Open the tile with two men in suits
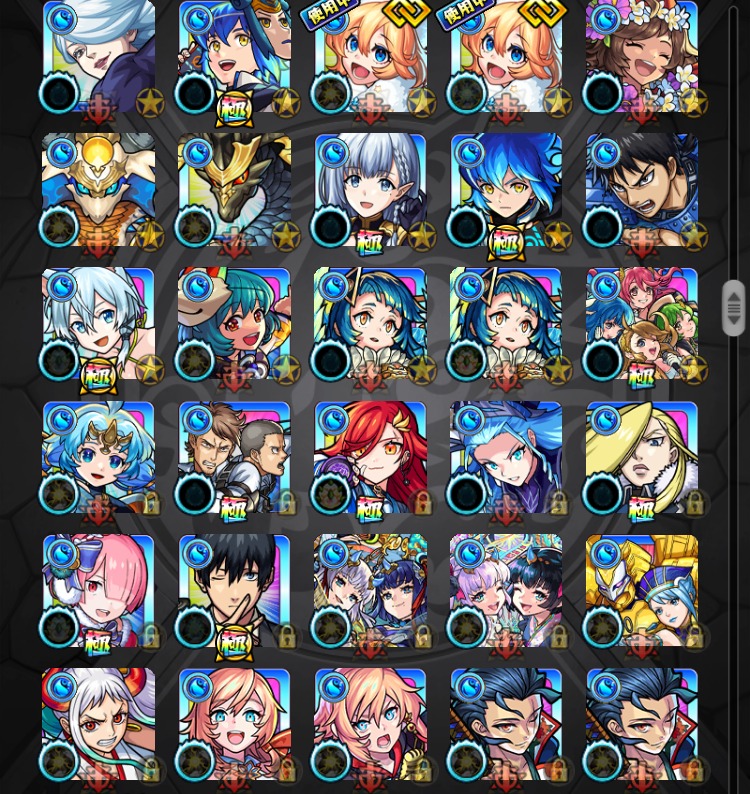The height and width of the screenshot is (794, 750). [235, 458]
